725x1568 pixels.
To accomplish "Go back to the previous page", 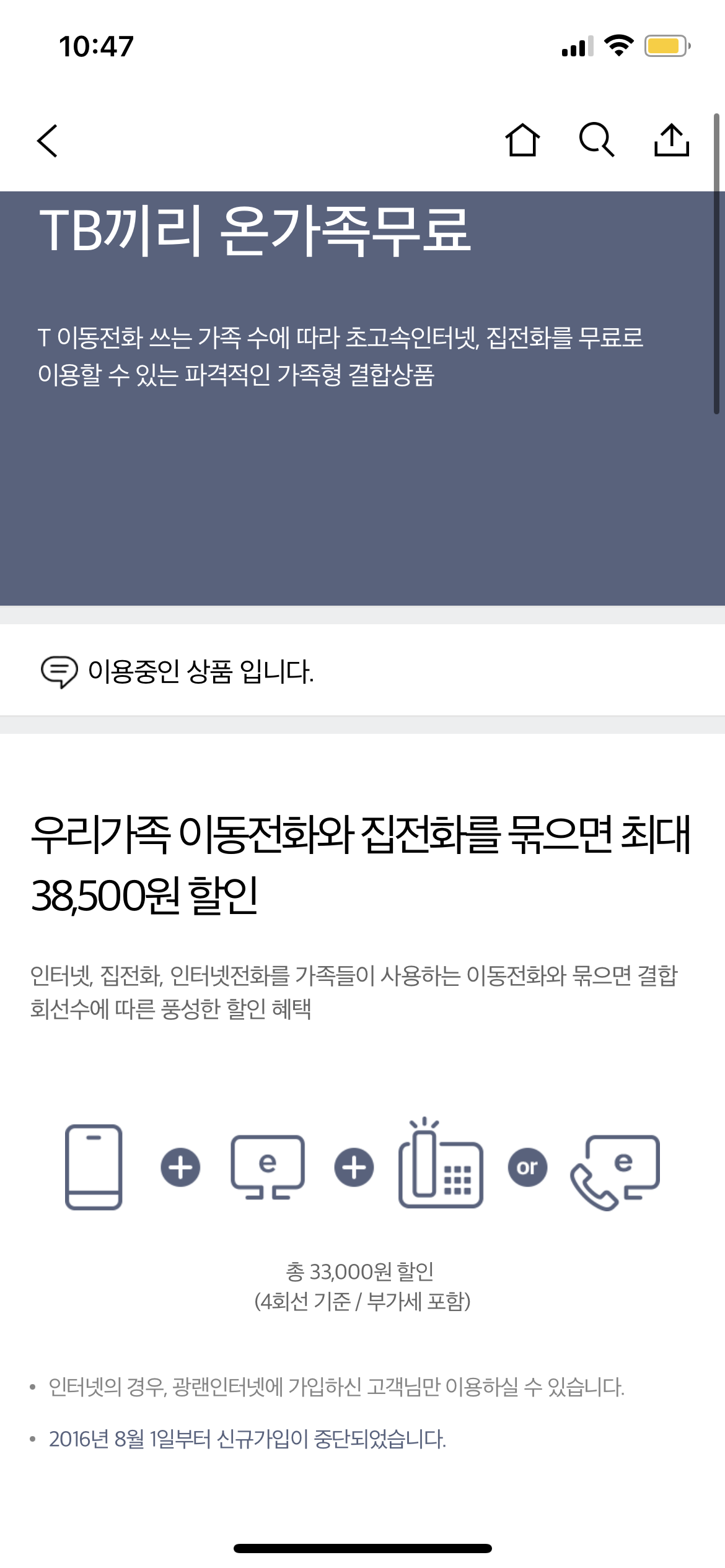I will point(47,141).
